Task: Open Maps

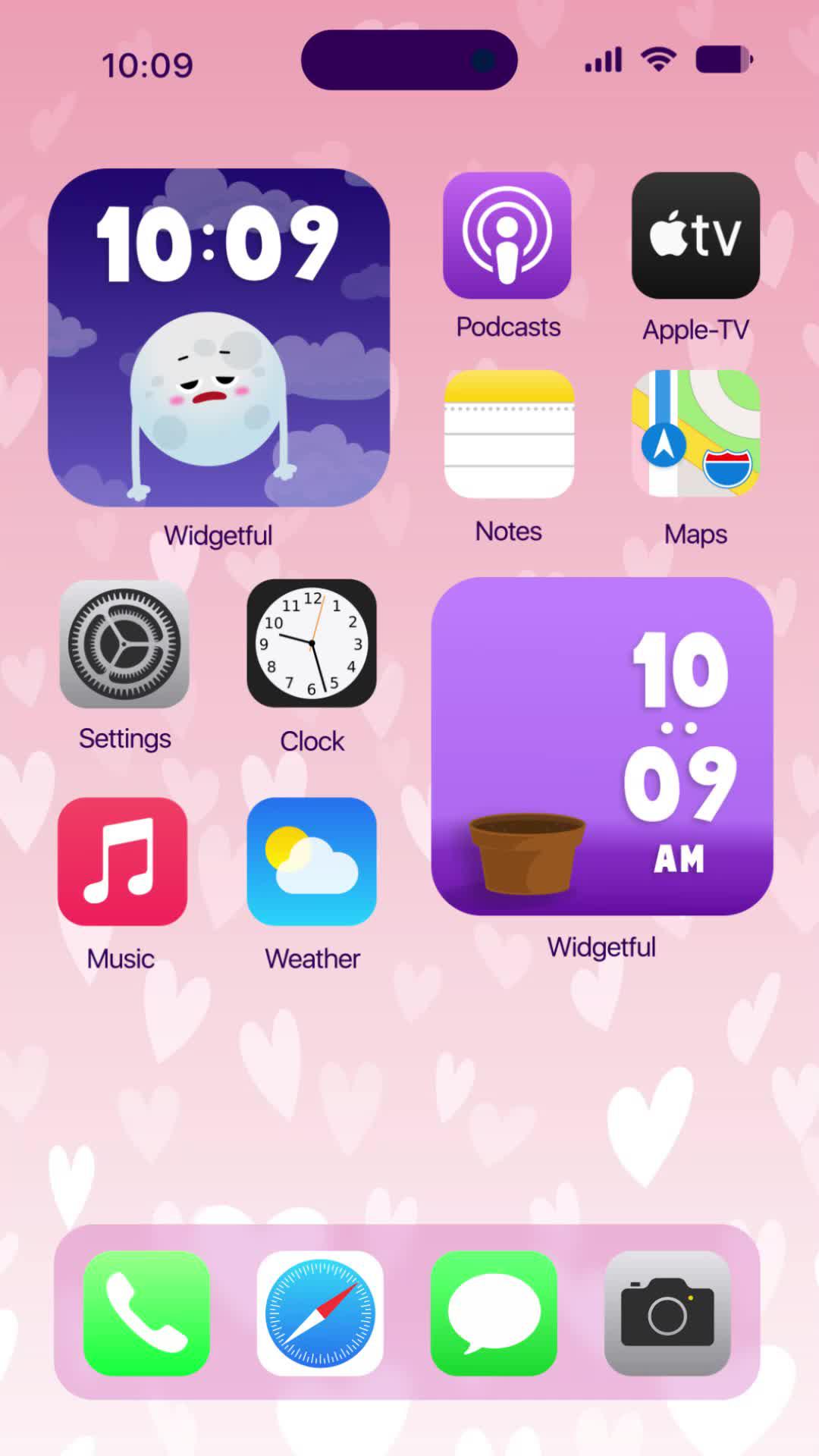Action: [695, 435]
